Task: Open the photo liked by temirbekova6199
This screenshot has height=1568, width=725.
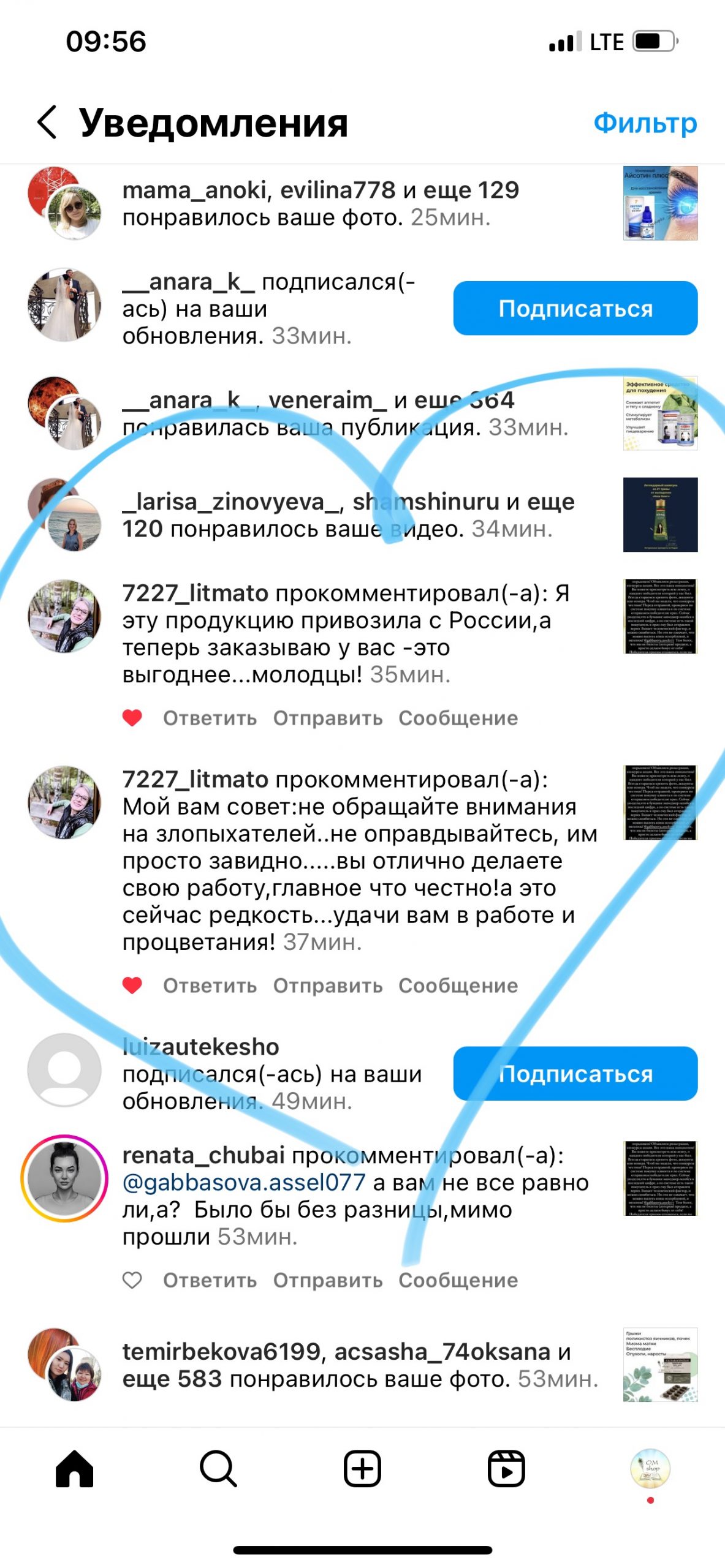Action: click(660, 1365)
